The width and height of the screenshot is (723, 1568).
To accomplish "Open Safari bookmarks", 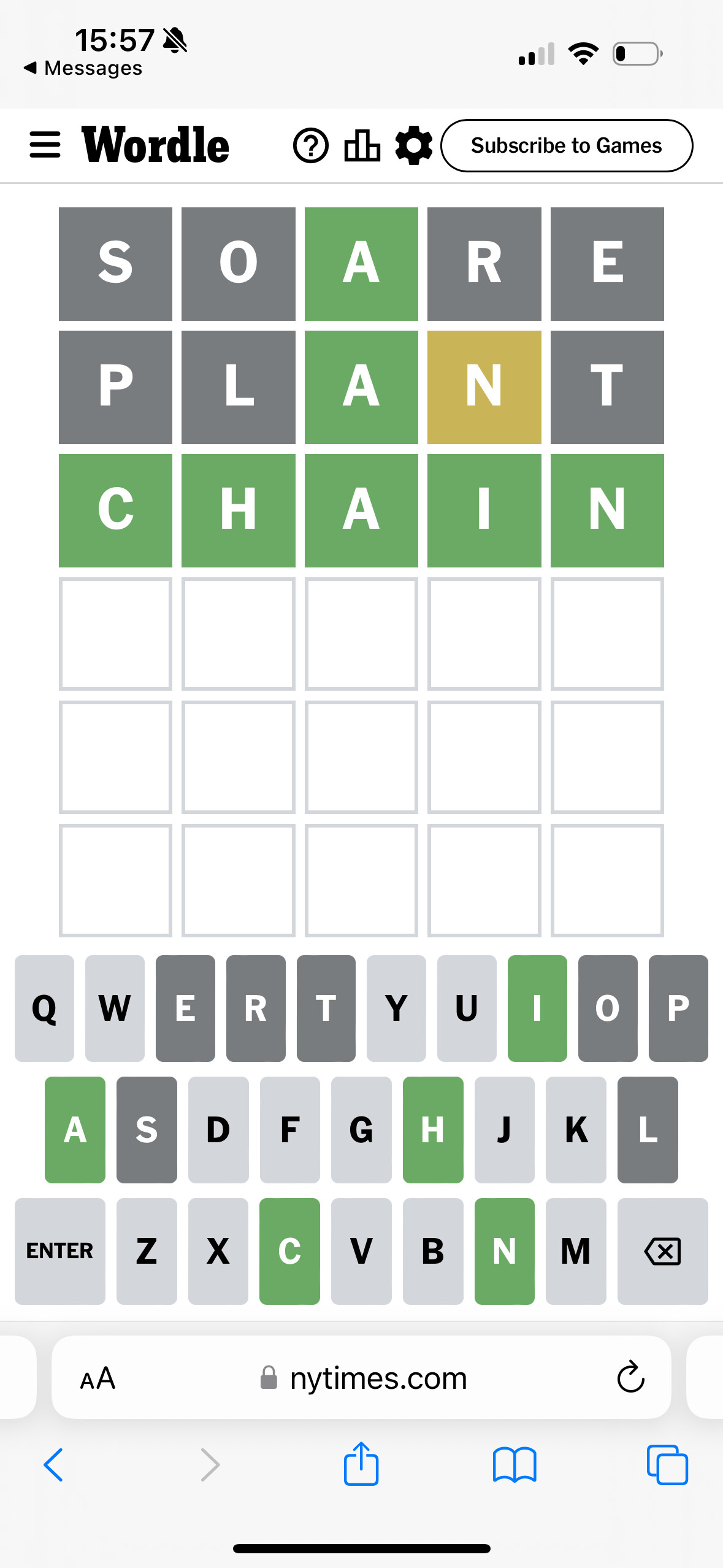I will tap(515, 1465).
